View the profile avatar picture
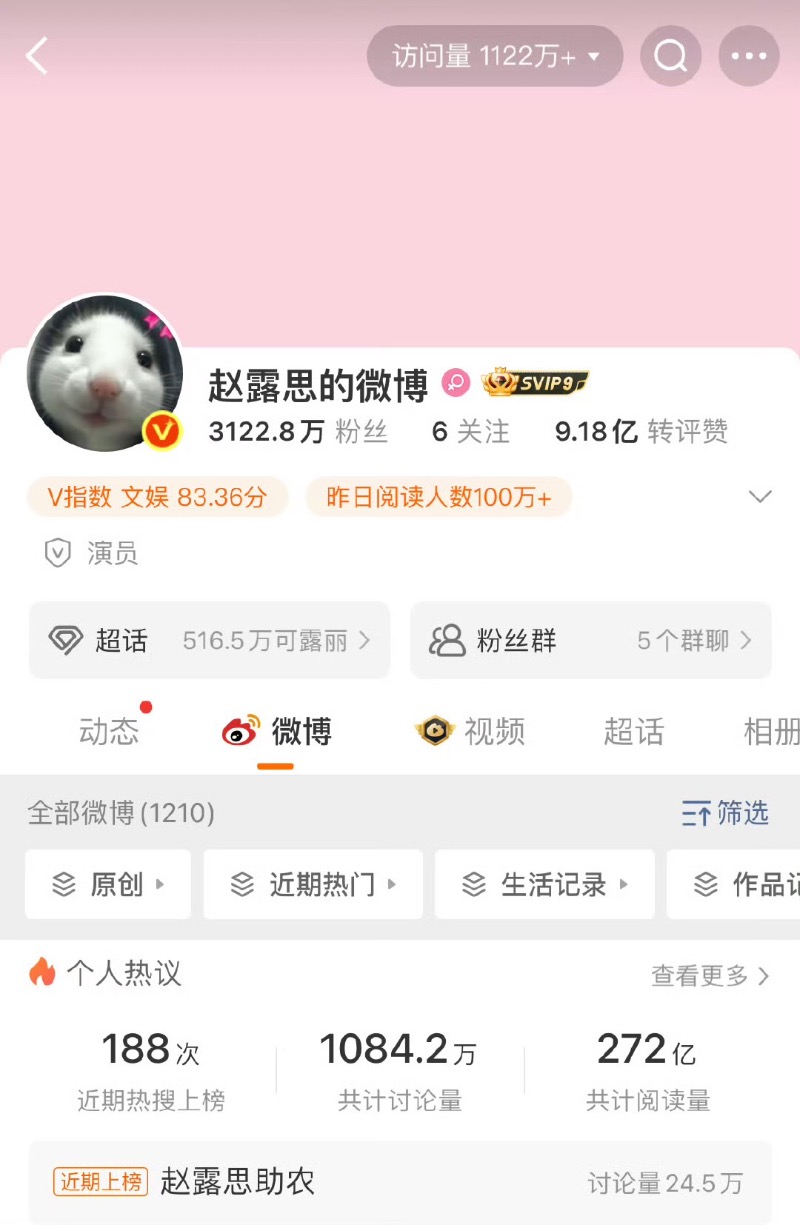Viewport: 800px width, 1225px height. [105, 373]
